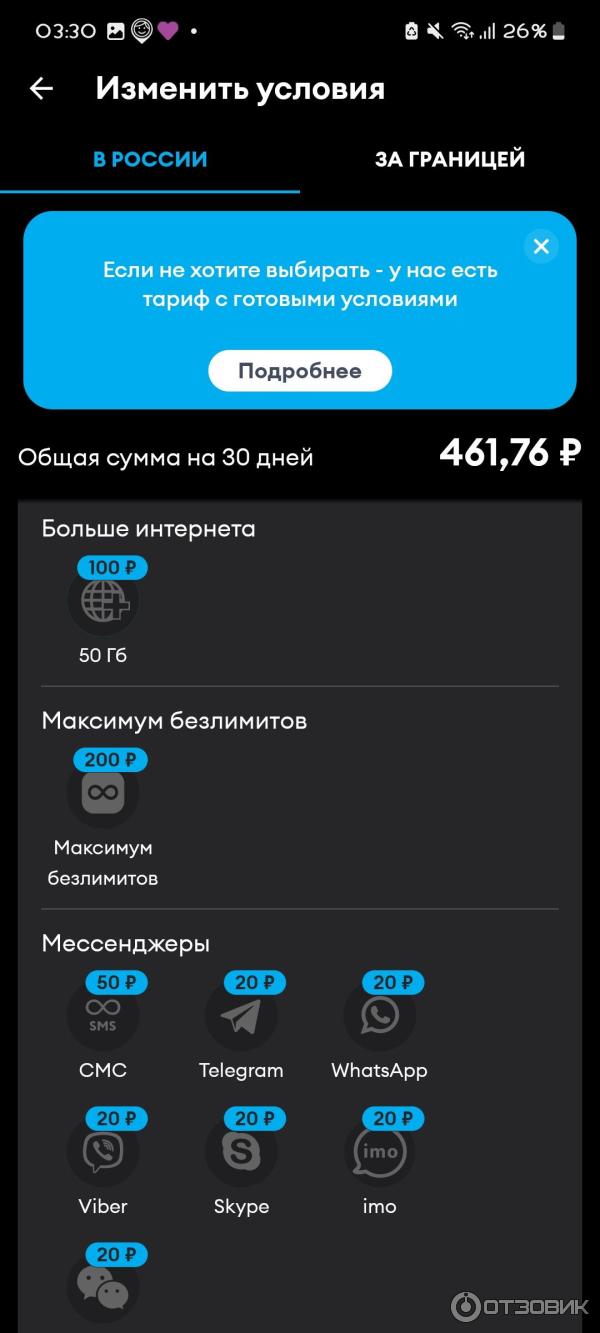Switch to the «За границей» tab
This screenshot has width=600, height=1333.
[x=449, y=159]
